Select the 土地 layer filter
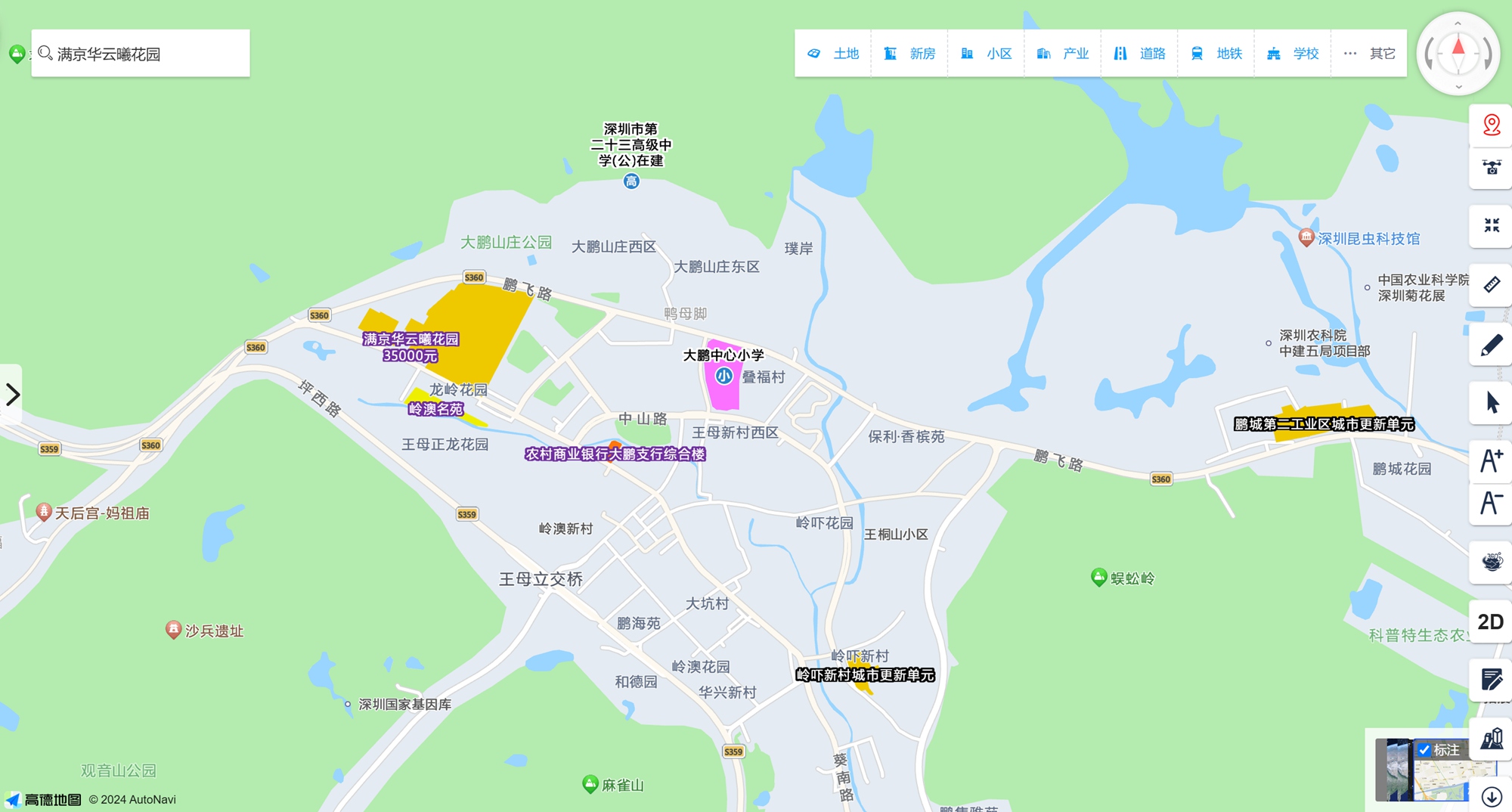 click(833, 54)
